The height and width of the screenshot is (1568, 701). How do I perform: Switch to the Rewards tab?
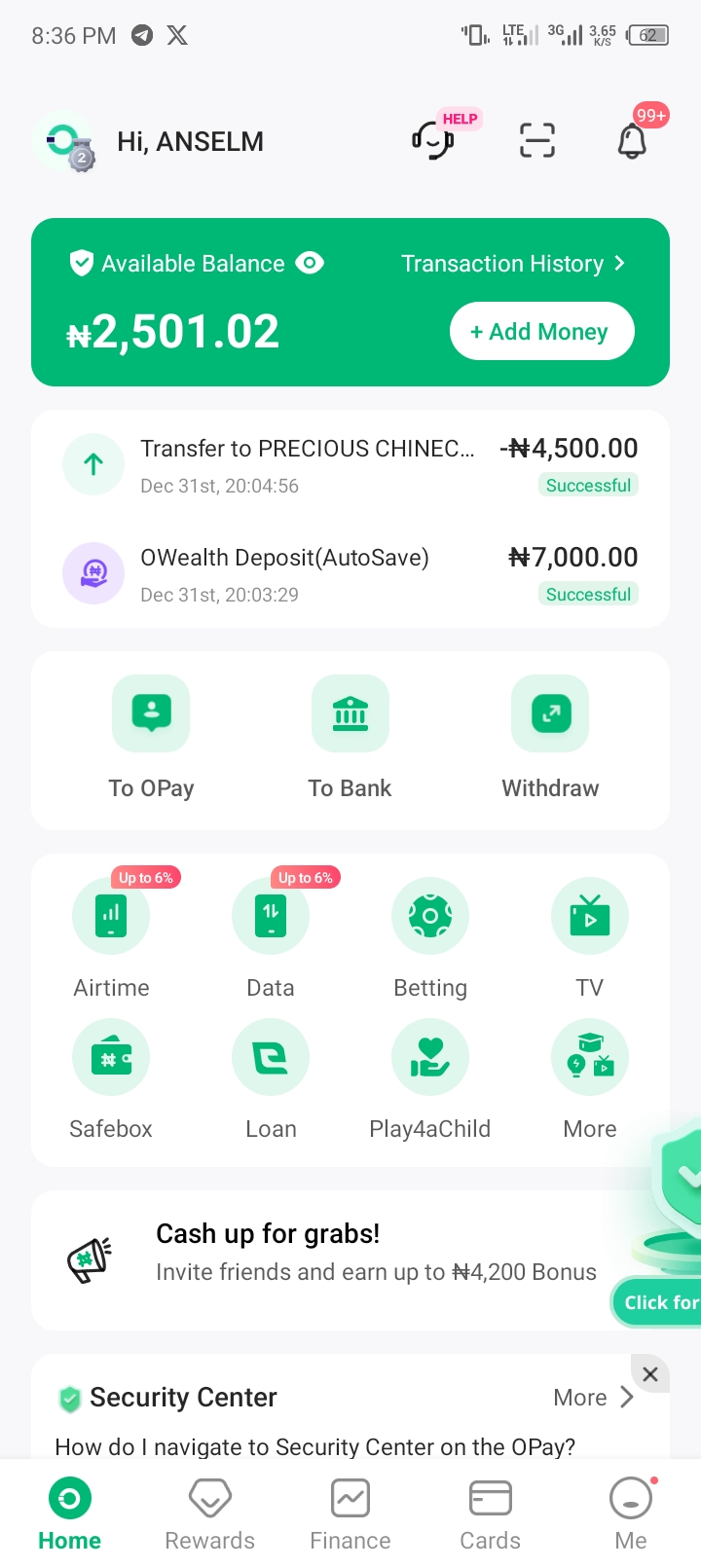coord(210,1513)
